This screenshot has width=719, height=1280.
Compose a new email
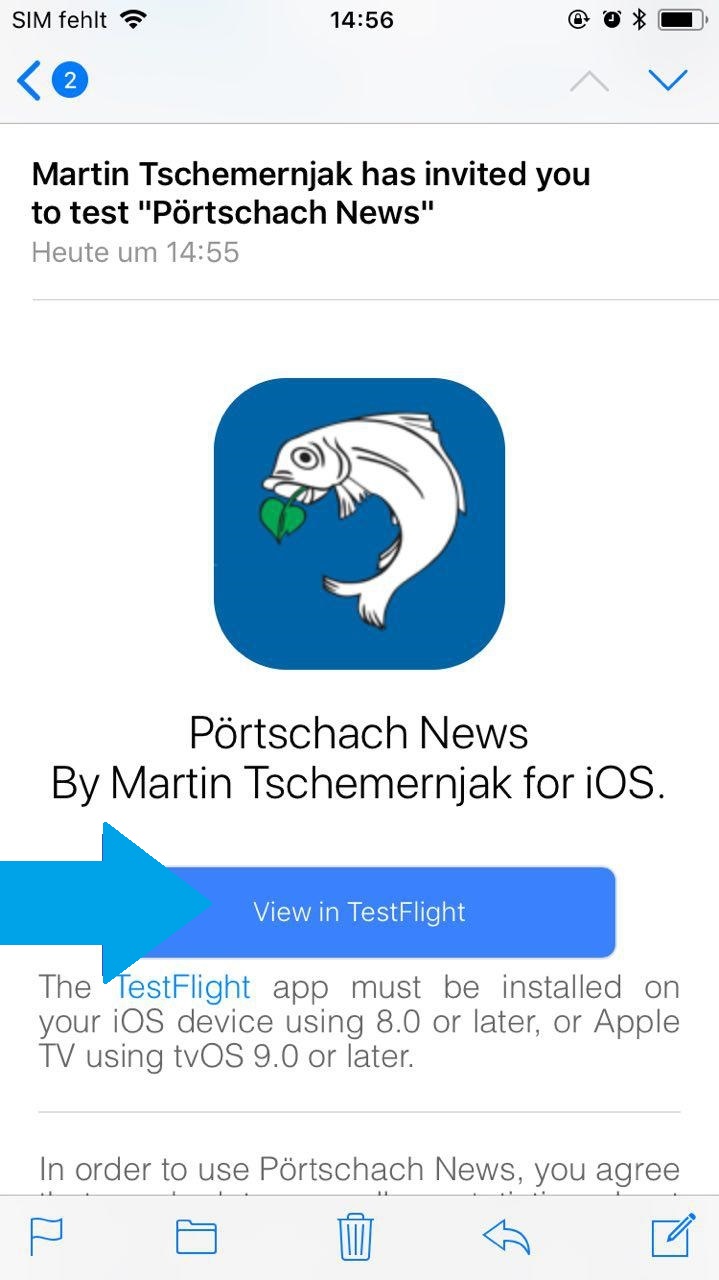click(672, 1235)
